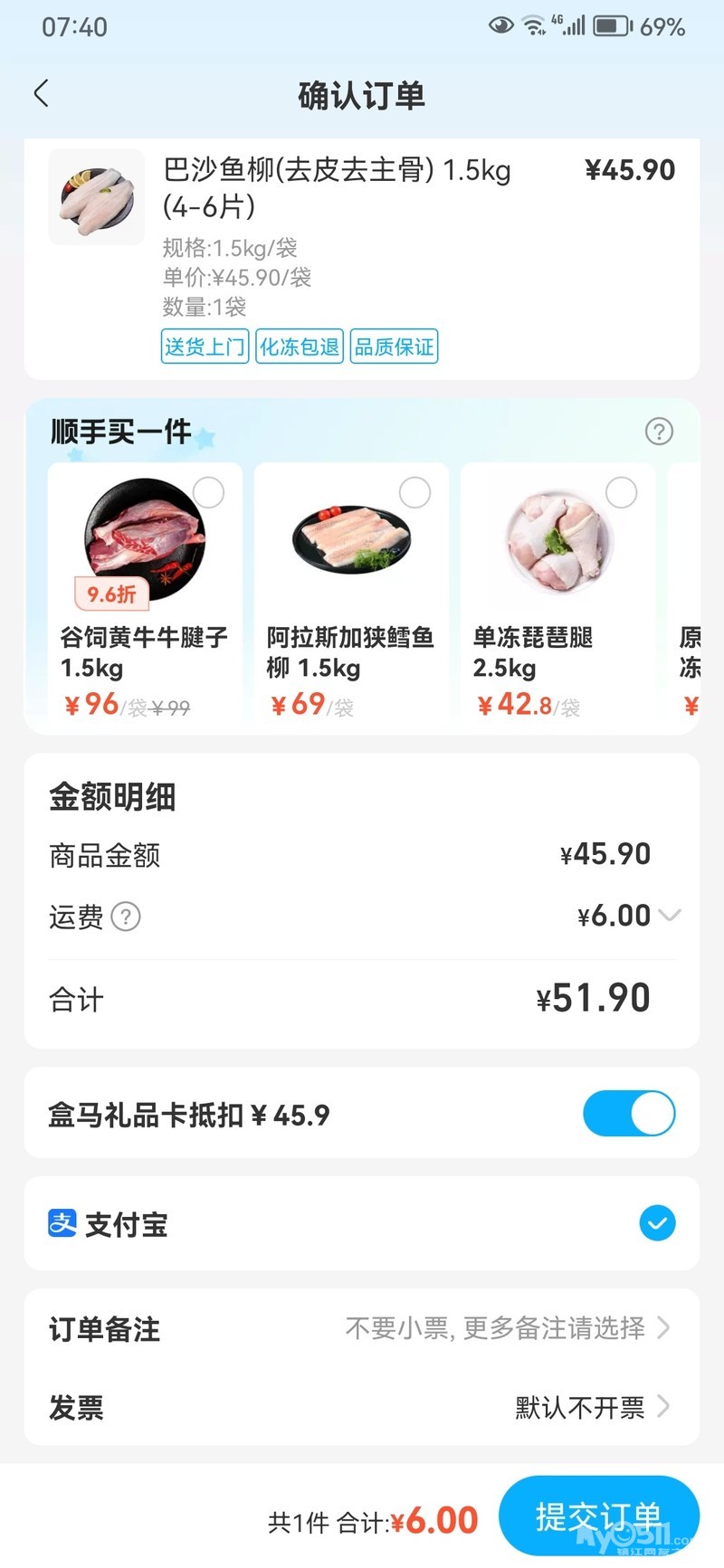This screenshot has width=724, height=1568.
Task: Open help for 顺手买一件 section
Action: point(659,432)
